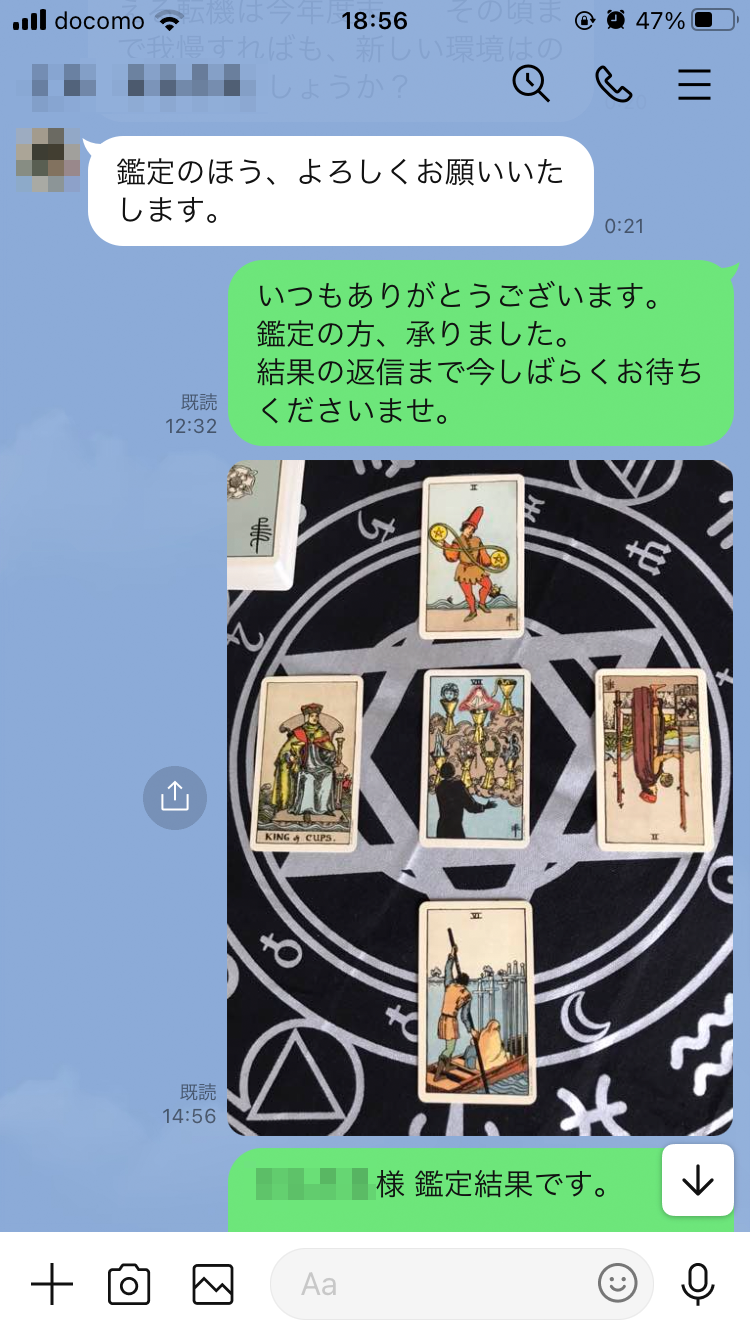Open the chat hamburger menu
Image resolution: width=750 pixels, height=1334 pixels.
pyautogui.click(x=694, y=85)
